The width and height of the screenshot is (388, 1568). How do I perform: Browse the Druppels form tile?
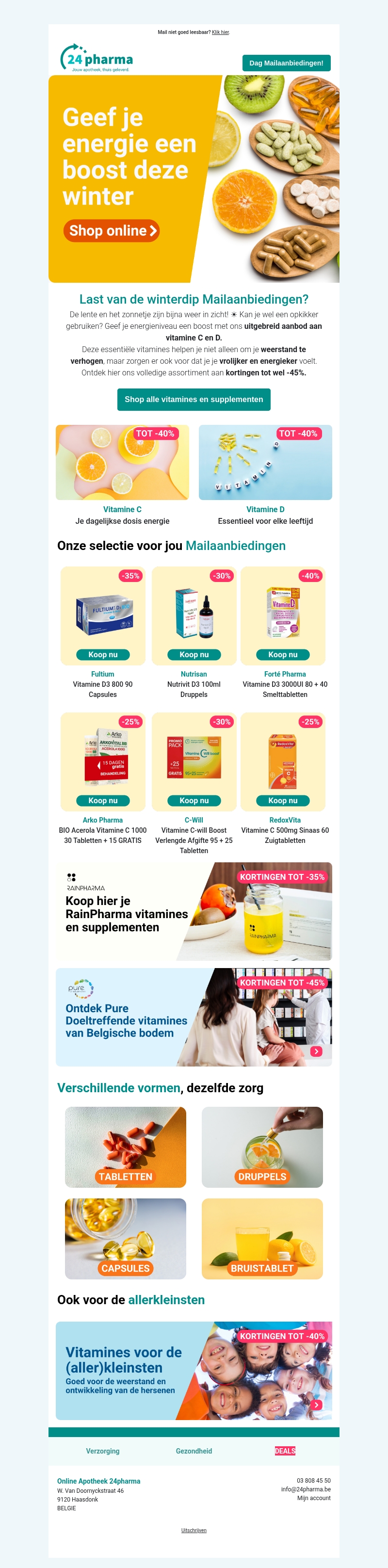coord(262,1148)
